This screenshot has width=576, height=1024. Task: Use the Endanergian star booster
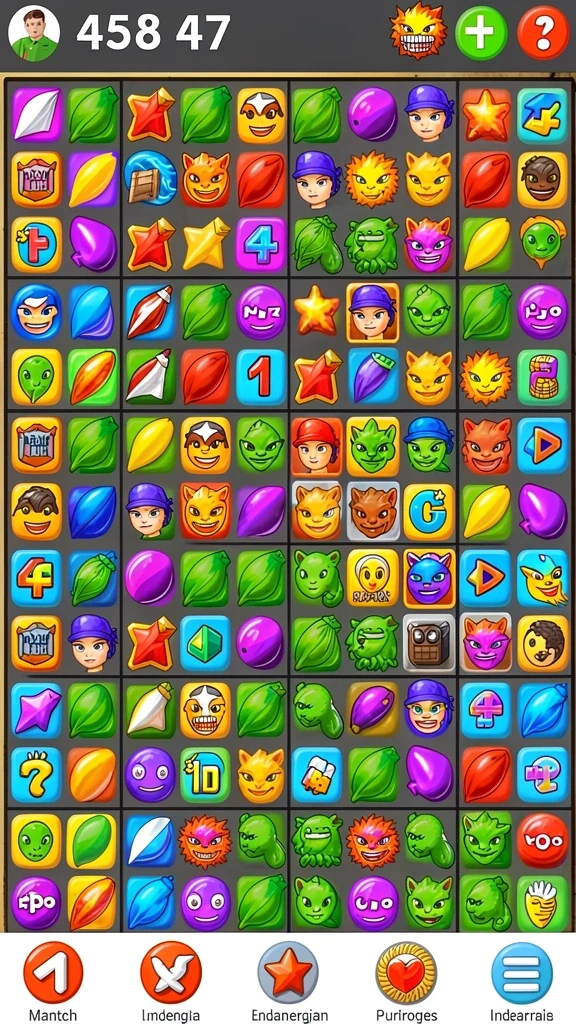[x=288, y=973]
